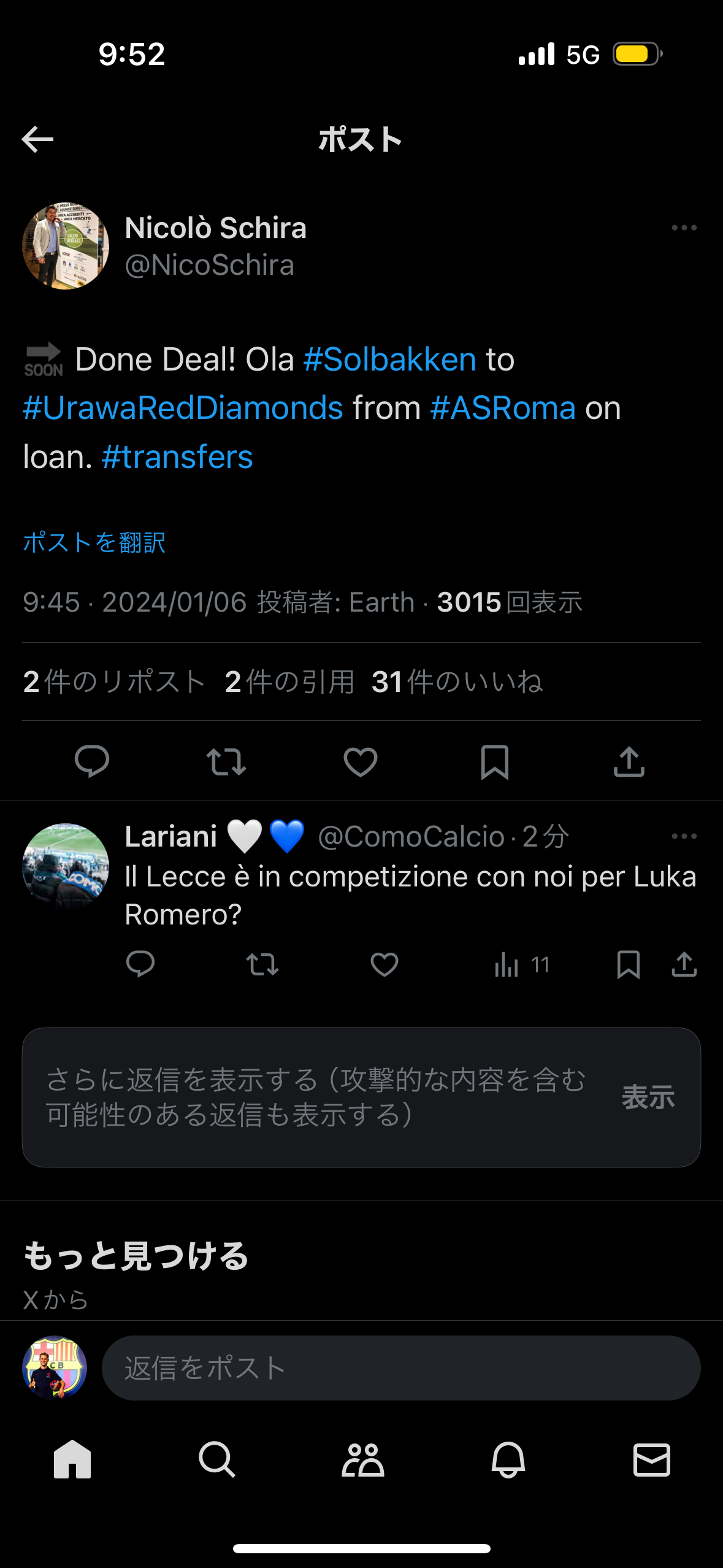Open overflow menu on Lariani's reply
The width and height of the screenshot is (723, 1568).
(x=684, y=836)
